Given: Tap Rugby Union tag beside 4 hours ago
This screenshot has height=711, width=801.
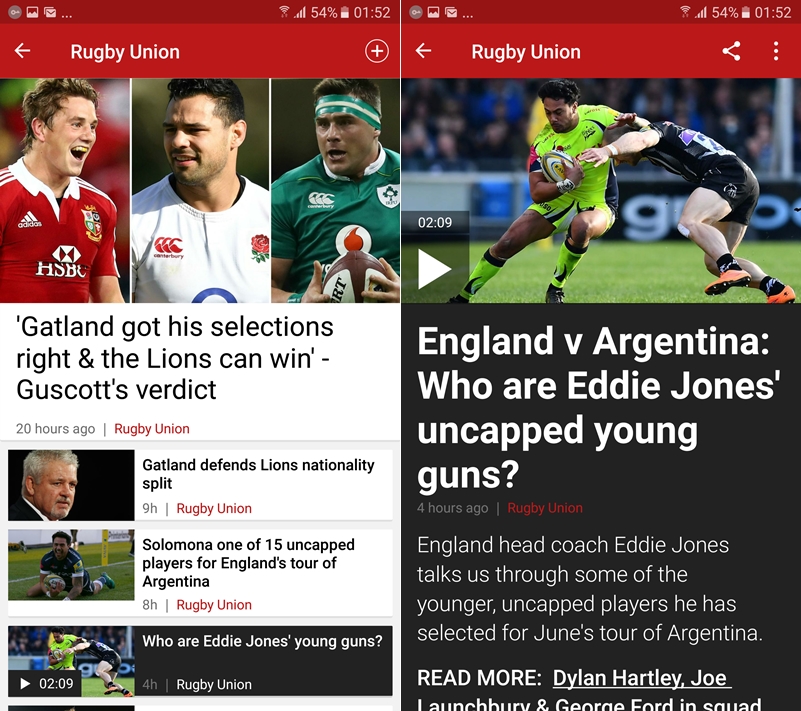Looking at the screenshot, I should click(545, 508).
